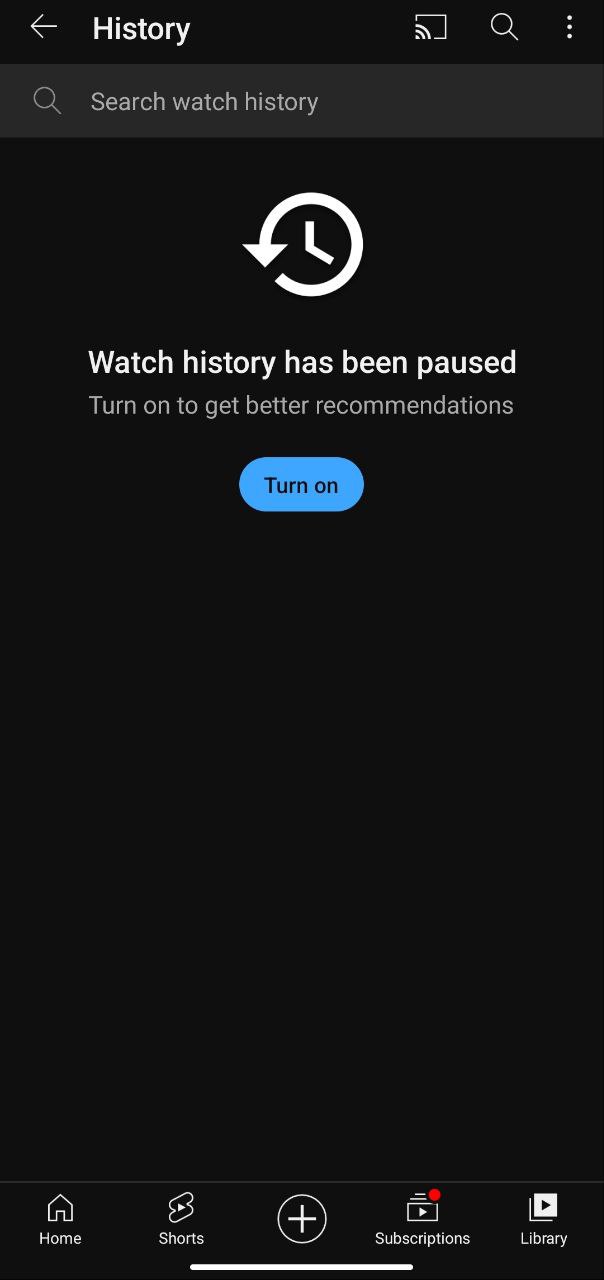
Task: Go back using the top arrow
Action: click(x=43, y=27)
